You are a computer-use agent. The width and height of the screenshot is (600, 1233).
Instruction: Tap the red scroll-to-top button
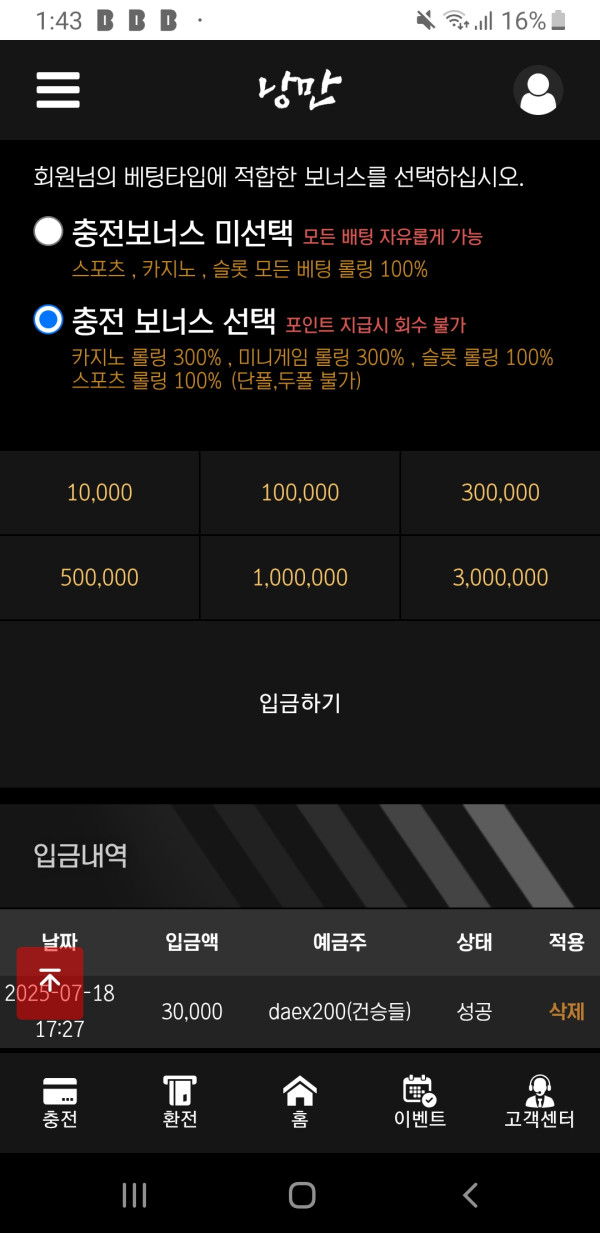point(50,982)
